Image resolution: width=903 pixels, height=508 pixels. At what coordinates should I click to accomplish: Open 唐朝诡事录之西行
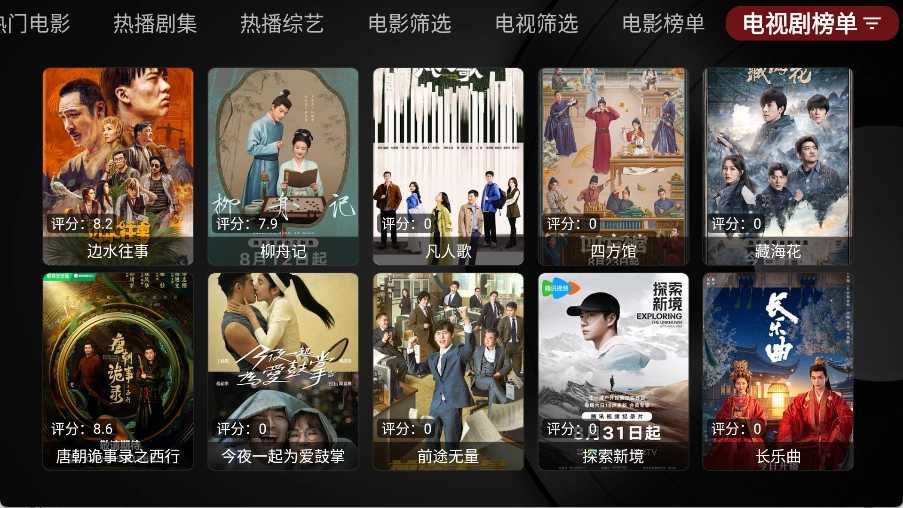[118, 371]
